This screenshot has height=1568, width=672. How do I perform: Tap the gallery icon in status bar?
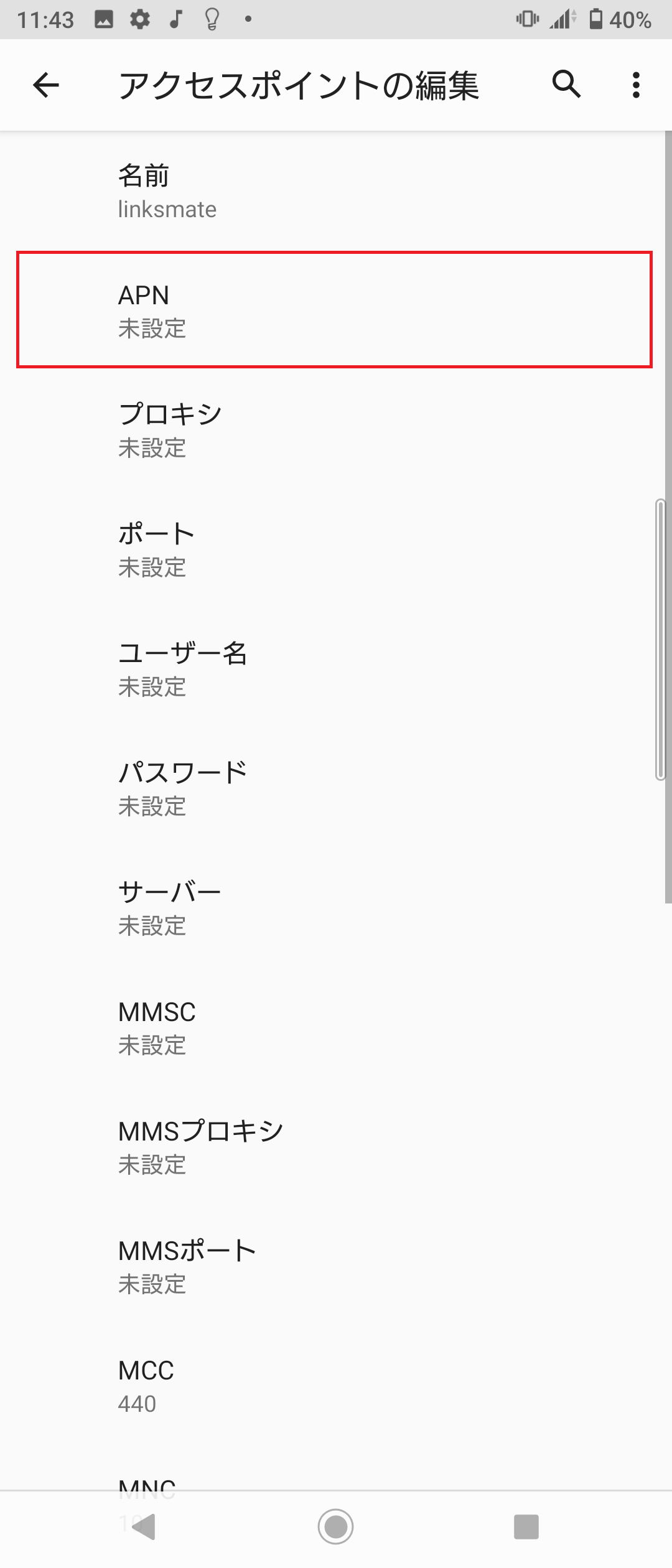[103, 19]
